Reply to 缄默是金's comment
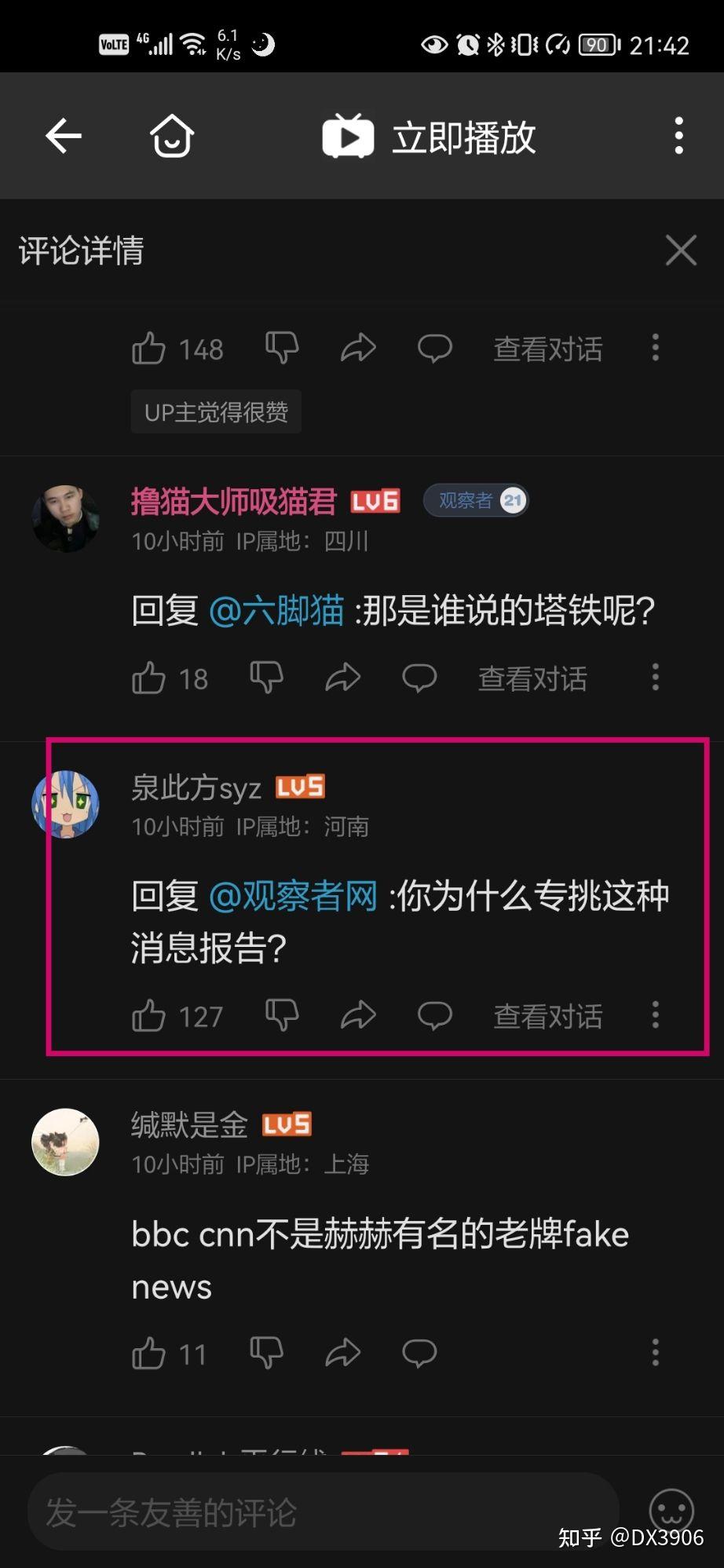The height and width of the screenshot is (1568, 724). tap(419, 1354)
